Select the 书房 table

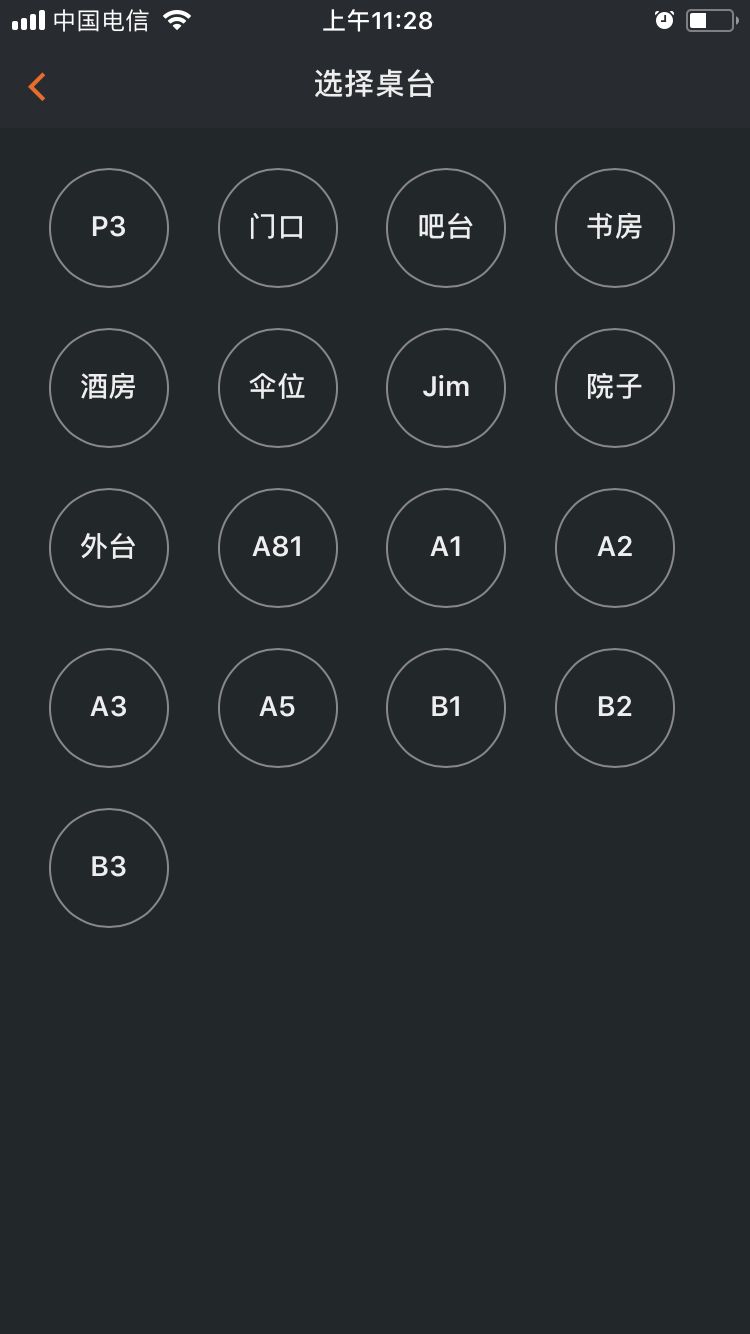[615, 228]
